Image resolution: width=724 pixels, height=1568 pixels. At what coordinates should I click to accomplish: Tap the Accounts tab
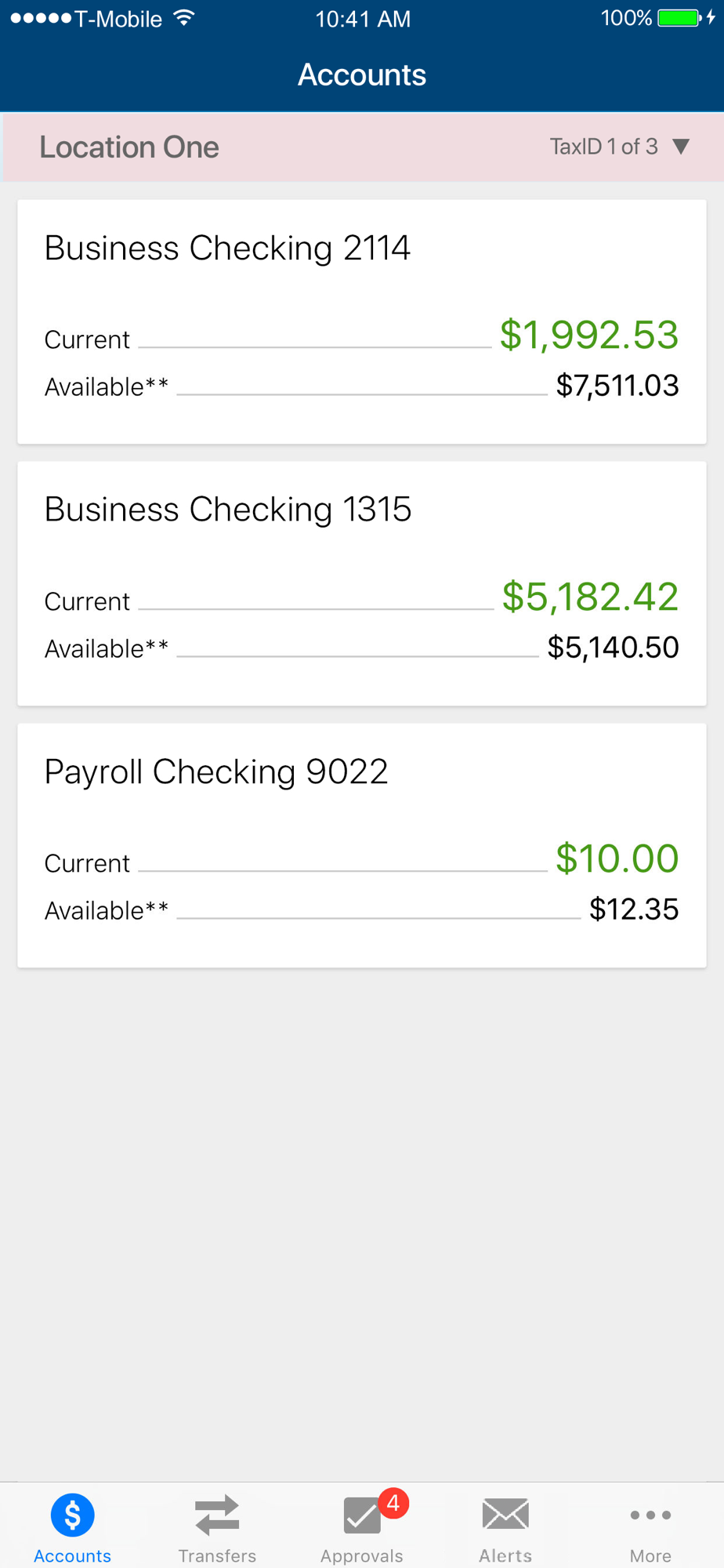click(72, 1527)
